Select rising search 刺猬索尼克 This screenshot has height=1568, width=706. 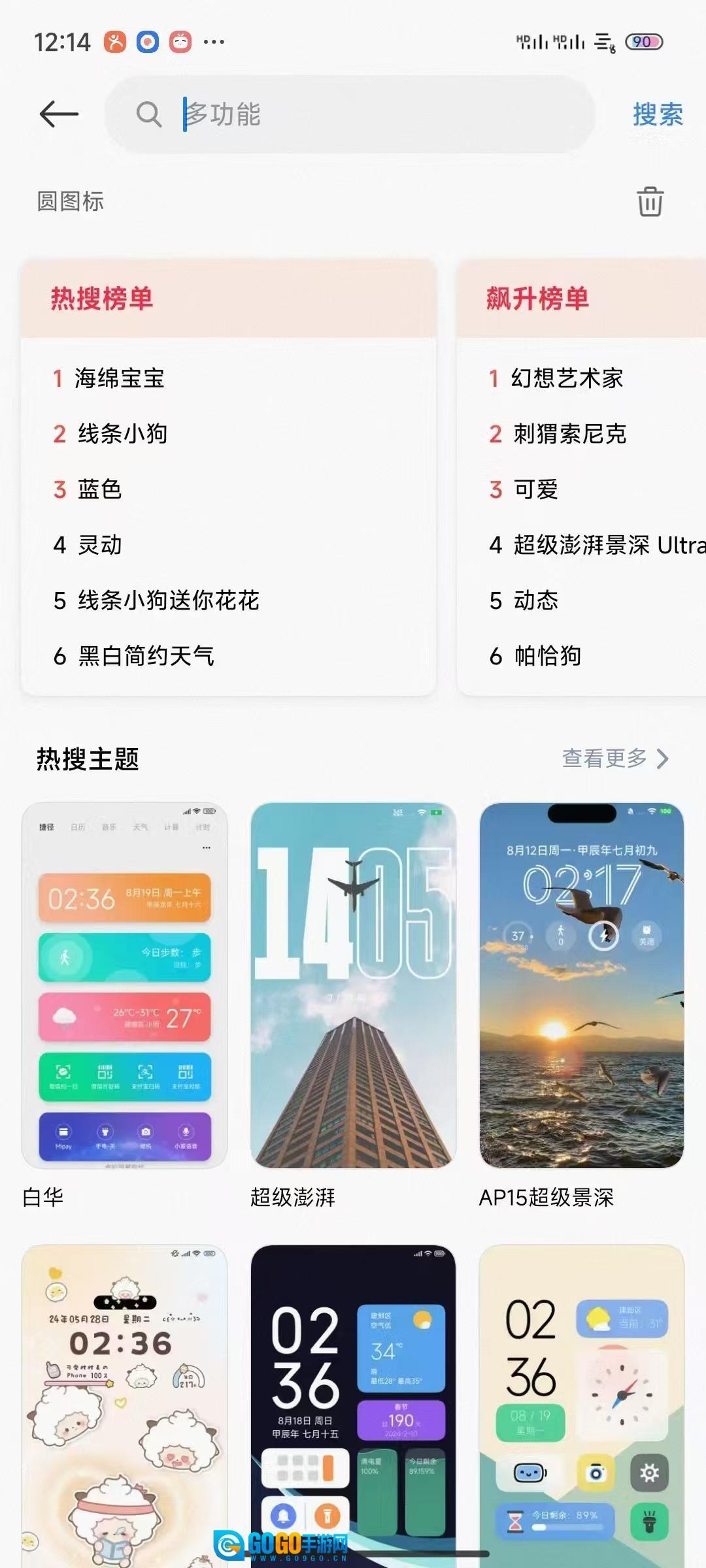(x=569, y=434)
